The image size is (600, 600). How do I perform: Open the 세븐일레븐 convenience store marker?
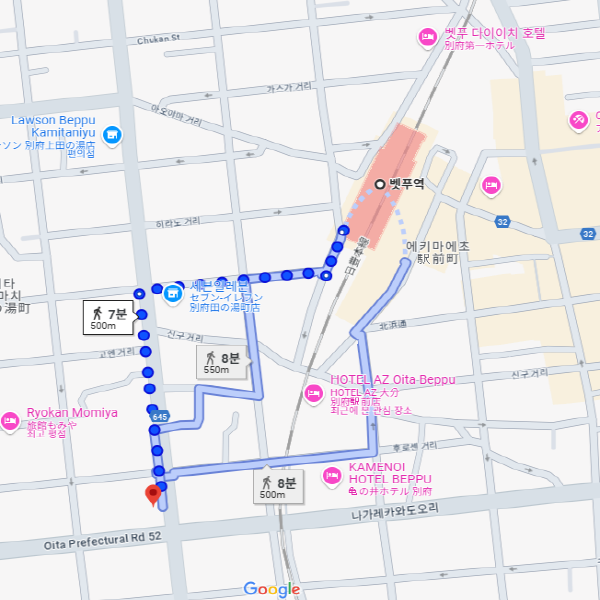(x=172, y=294)
